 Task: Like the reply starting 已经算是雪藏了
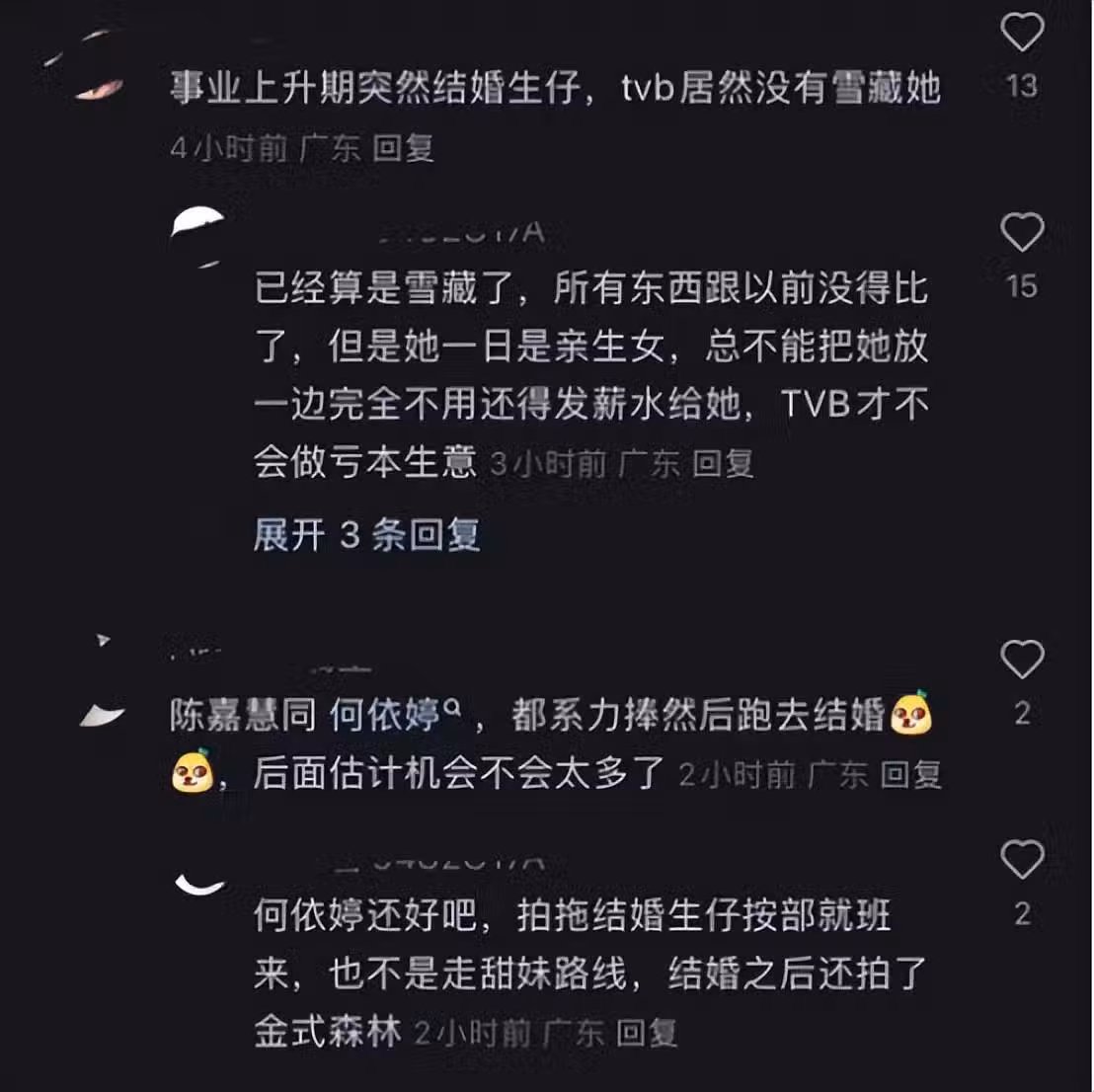coord(1021,234)
